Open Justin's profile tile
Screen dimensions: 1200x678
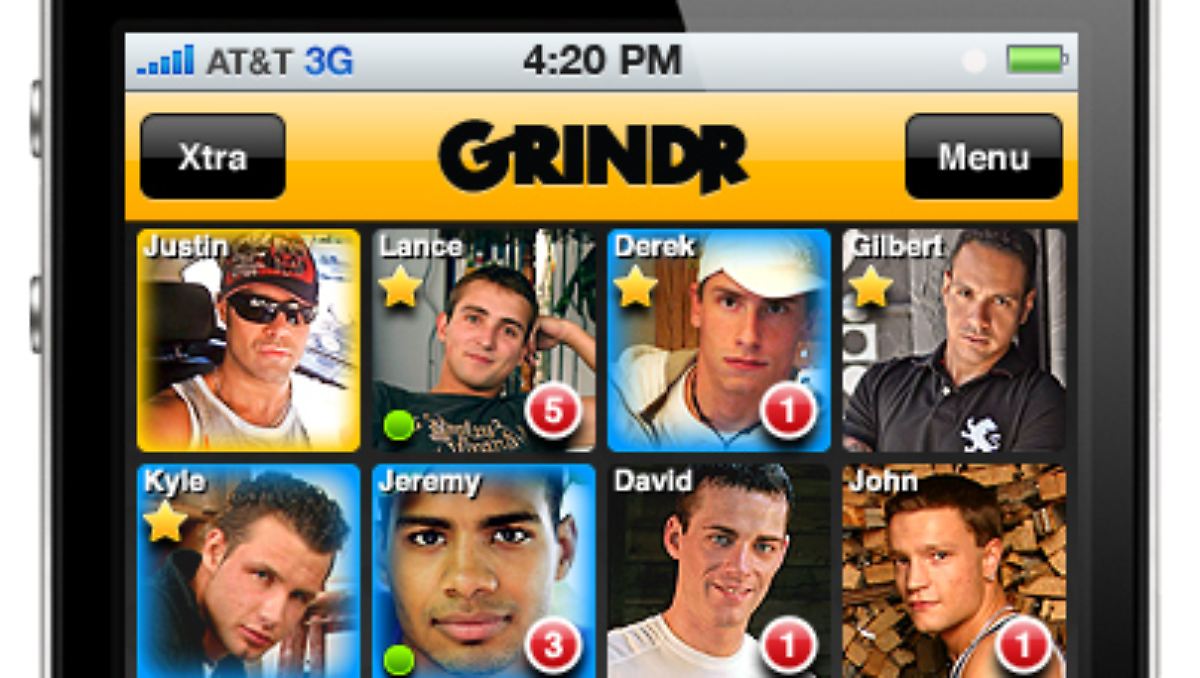(x=248, y=340)
